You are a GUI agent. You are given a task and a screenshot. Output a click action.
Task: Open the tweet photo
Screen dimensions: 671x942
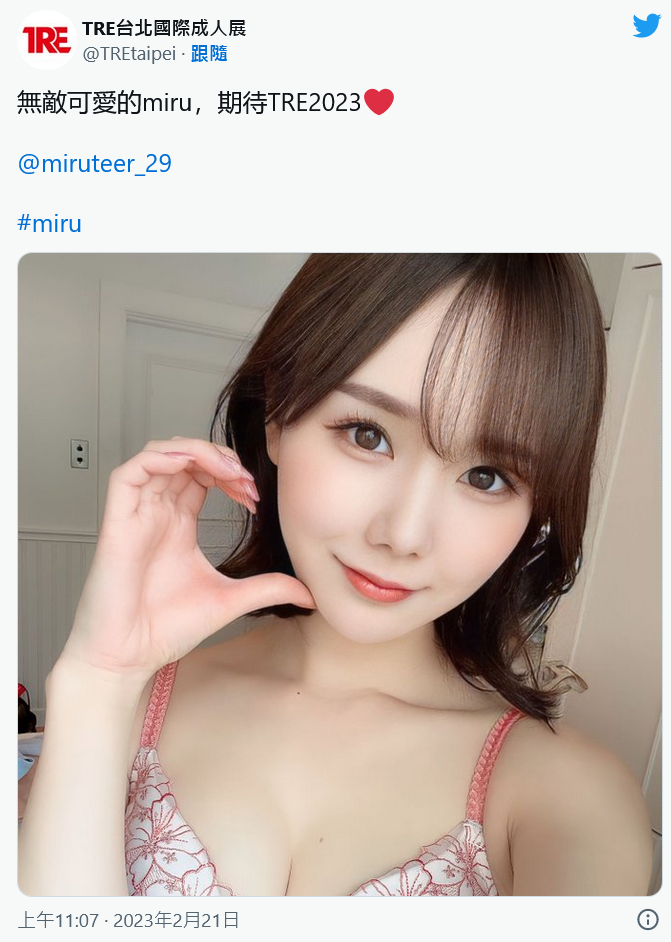pyautogui.click(x=340, y=574)
